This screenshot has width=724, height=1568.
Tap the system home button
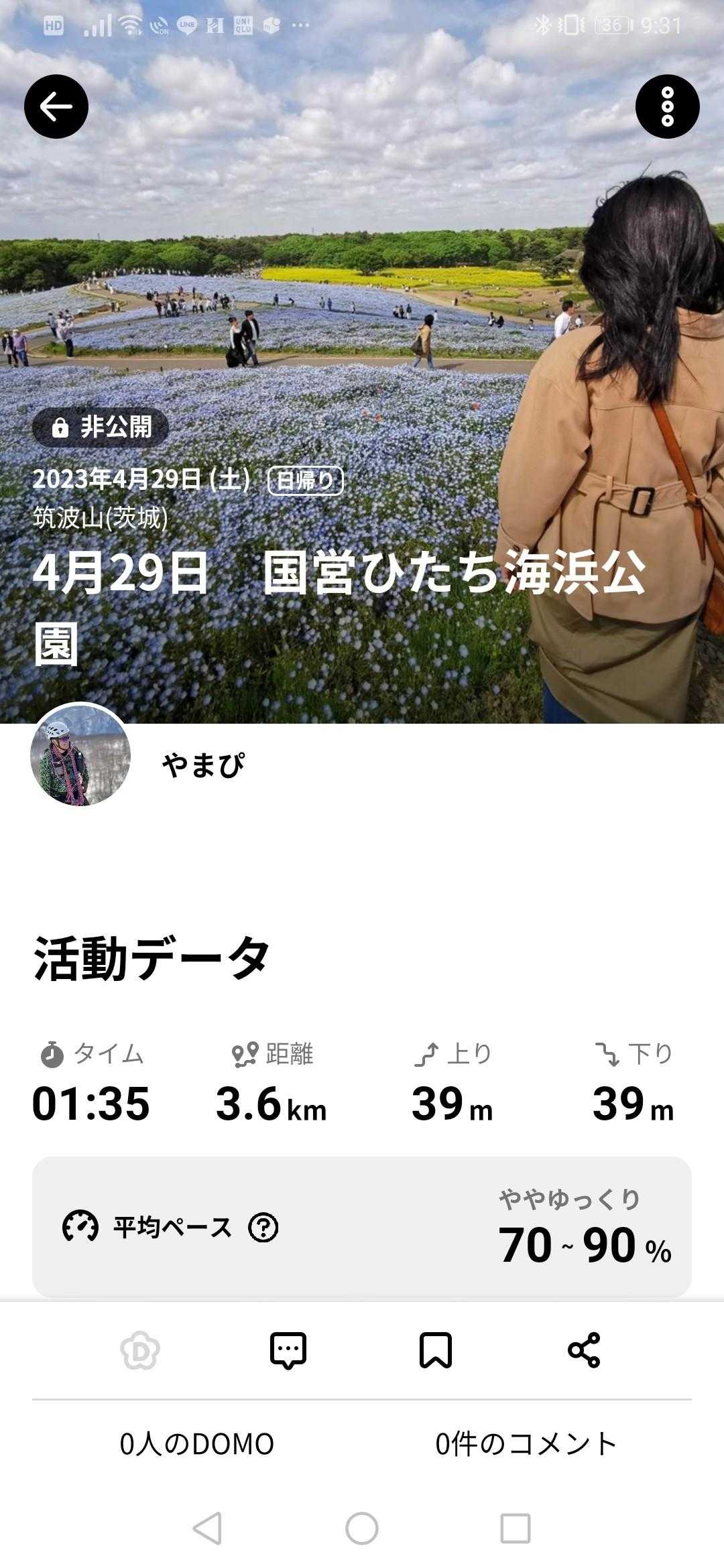click(362, 1528)
